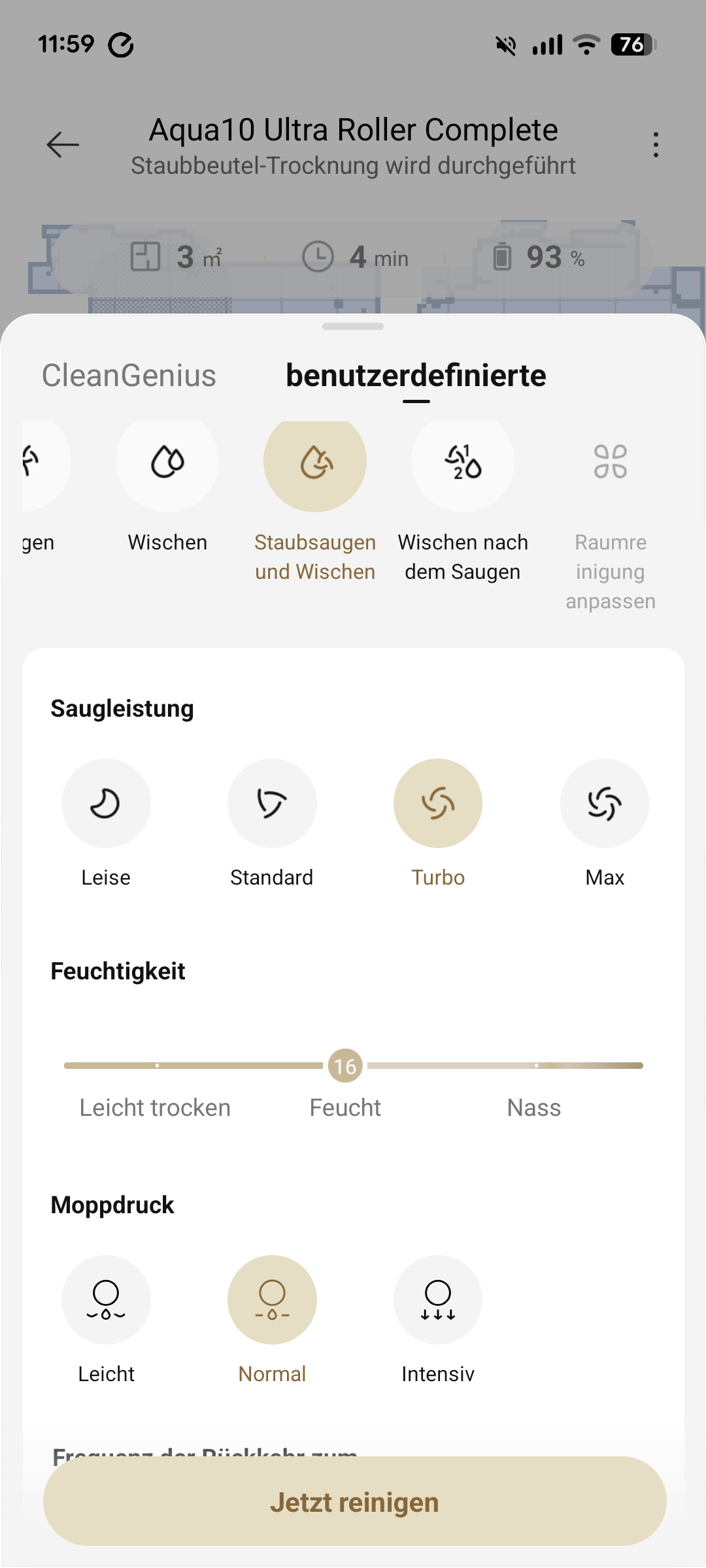Start cleaning with Jetzt reinigen
Image resolution: width=706 pixels, height=1568 pixels.
click(354, 1501)
